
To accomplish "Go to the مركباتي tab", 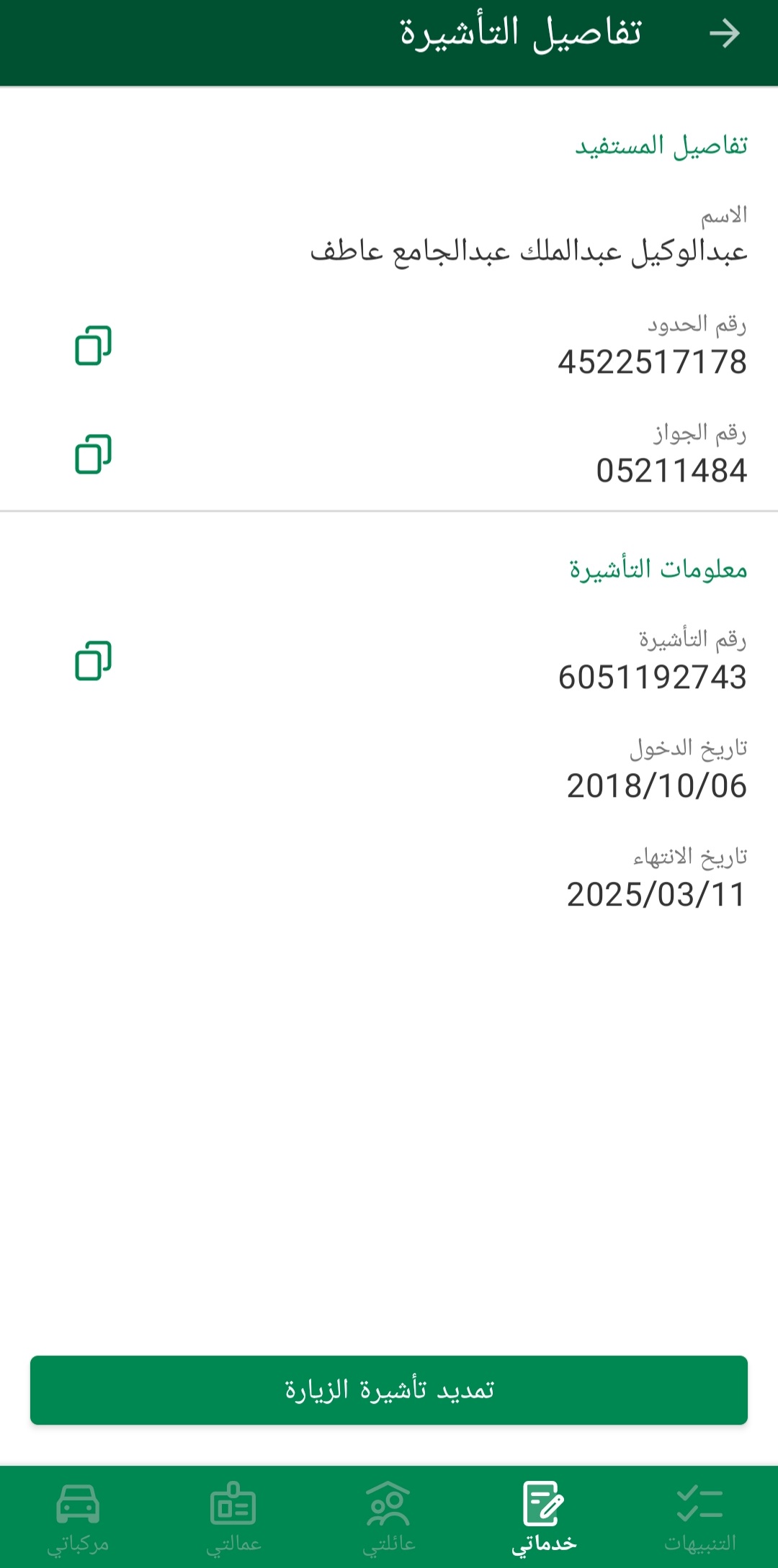I will coord(78,1518).
